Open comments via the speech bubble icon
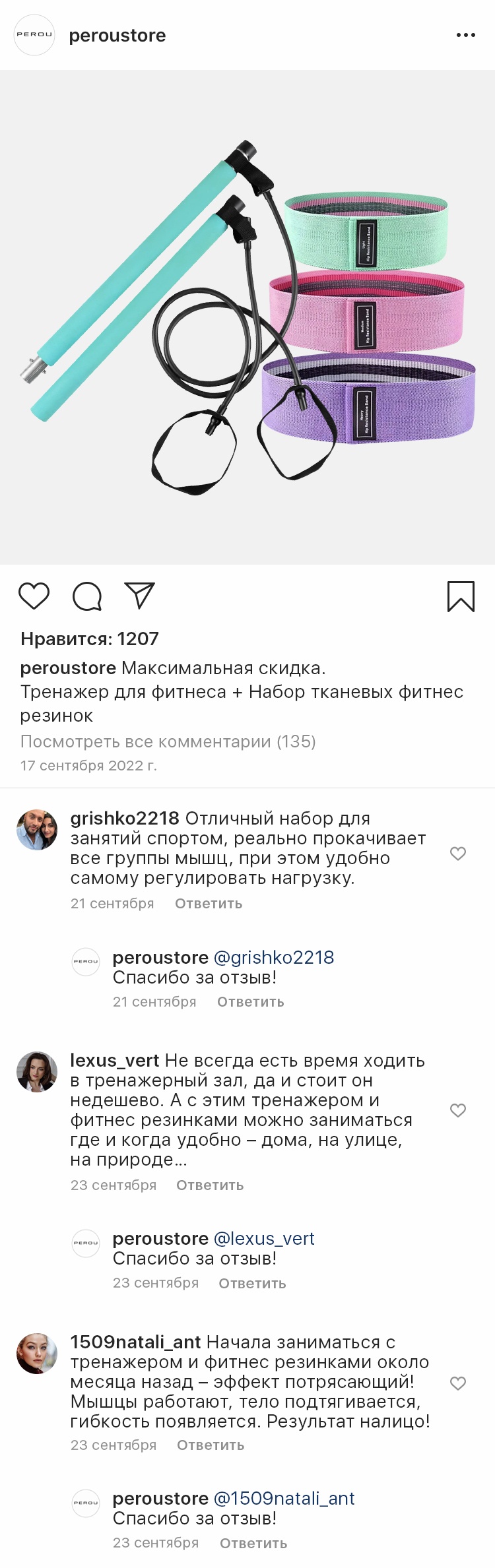Screen dimensions: 495x1568 pyautogui.click(x=87, y=596)
